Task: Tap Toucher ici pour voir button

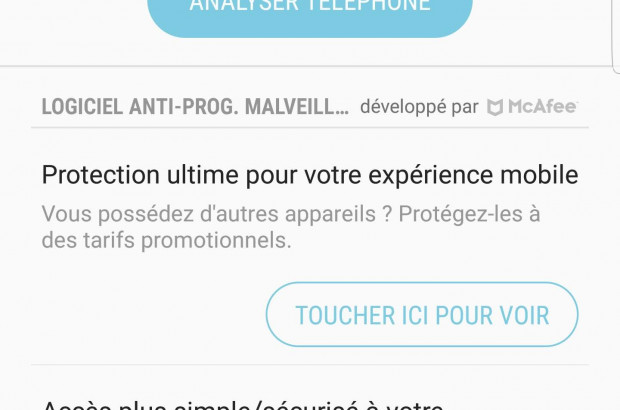Action: 422,315
